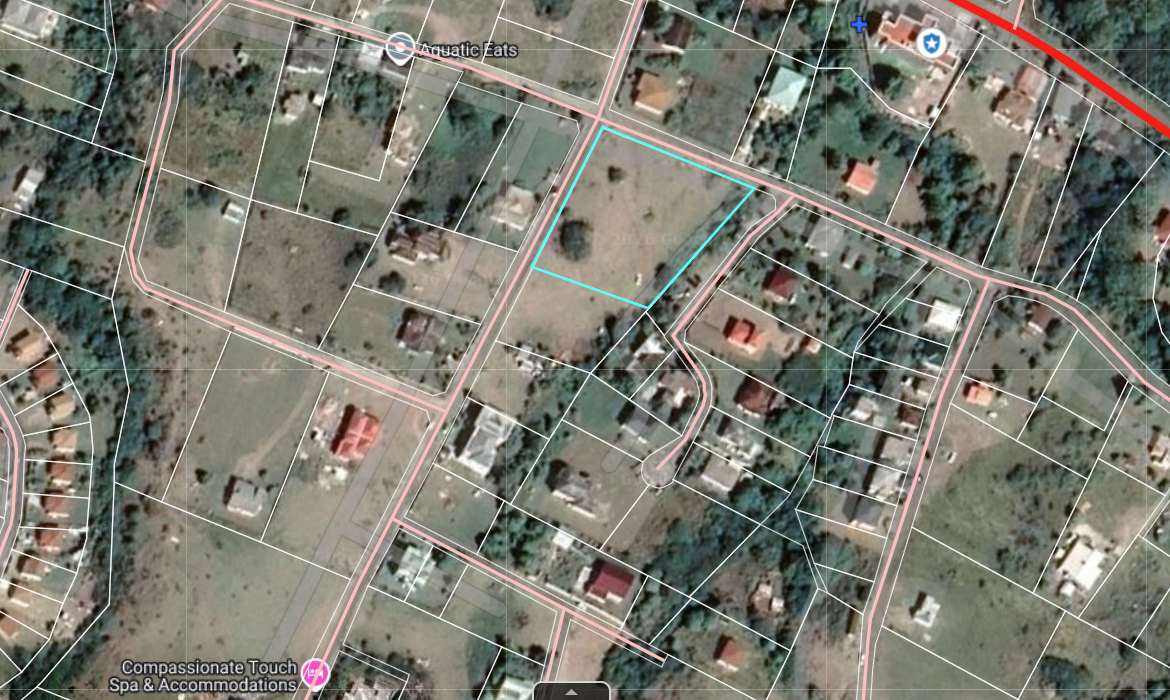Expand the bottom panel arrow handle
Screen dimensions: 1170x700
coord(571,691)
